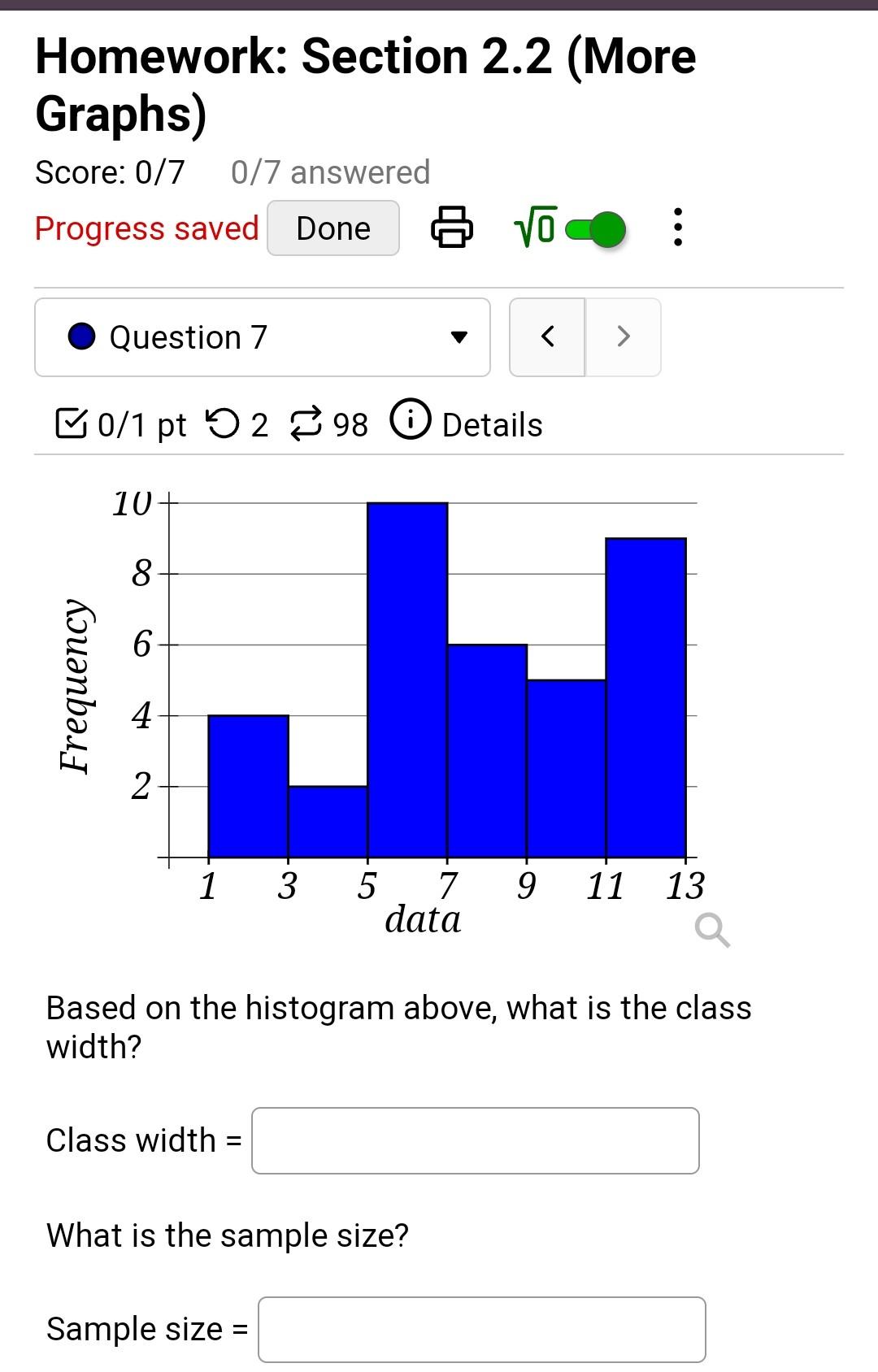
Task: Click the tallest blue bar in the histogram
Action: (x=406, y=675)
